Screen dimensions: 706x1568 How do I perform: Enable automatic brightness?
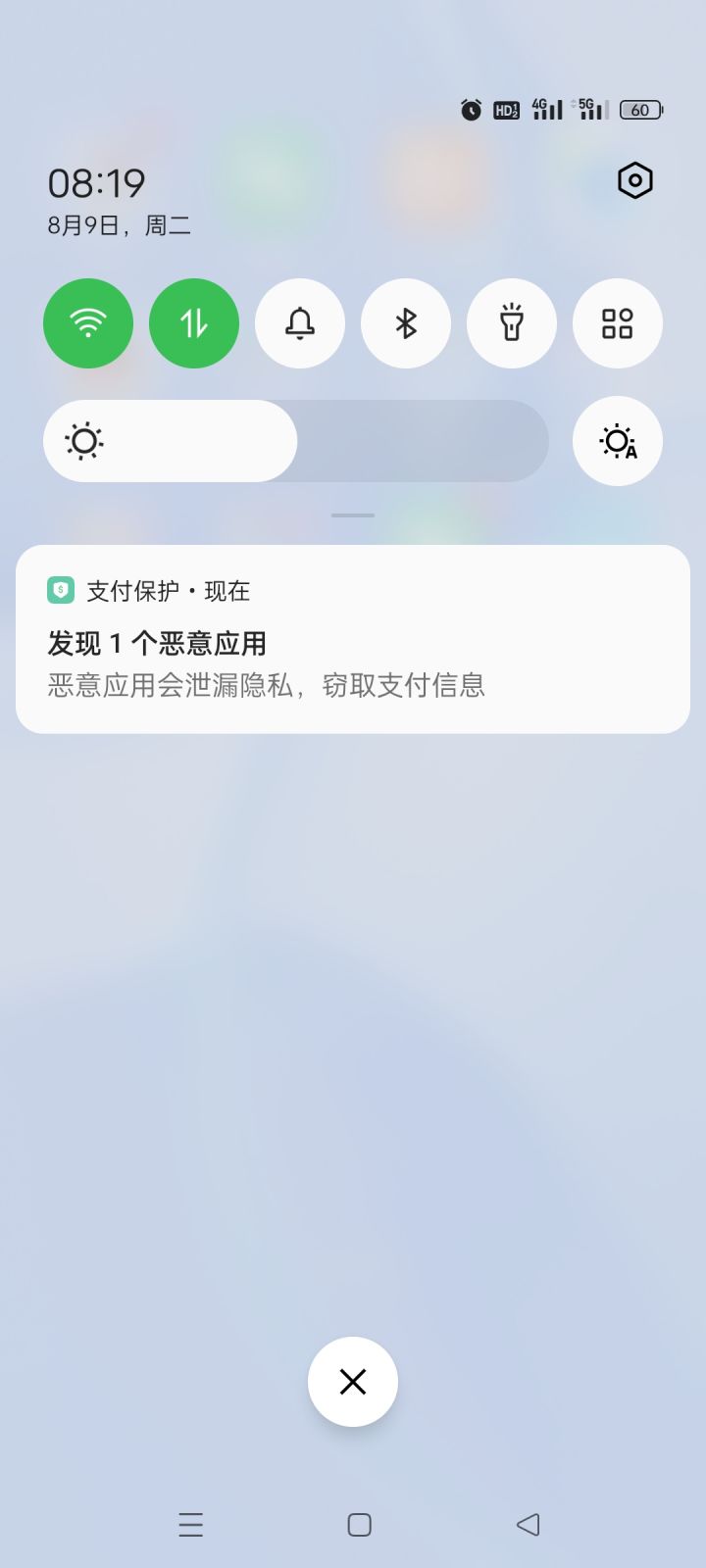click(617, 441)
